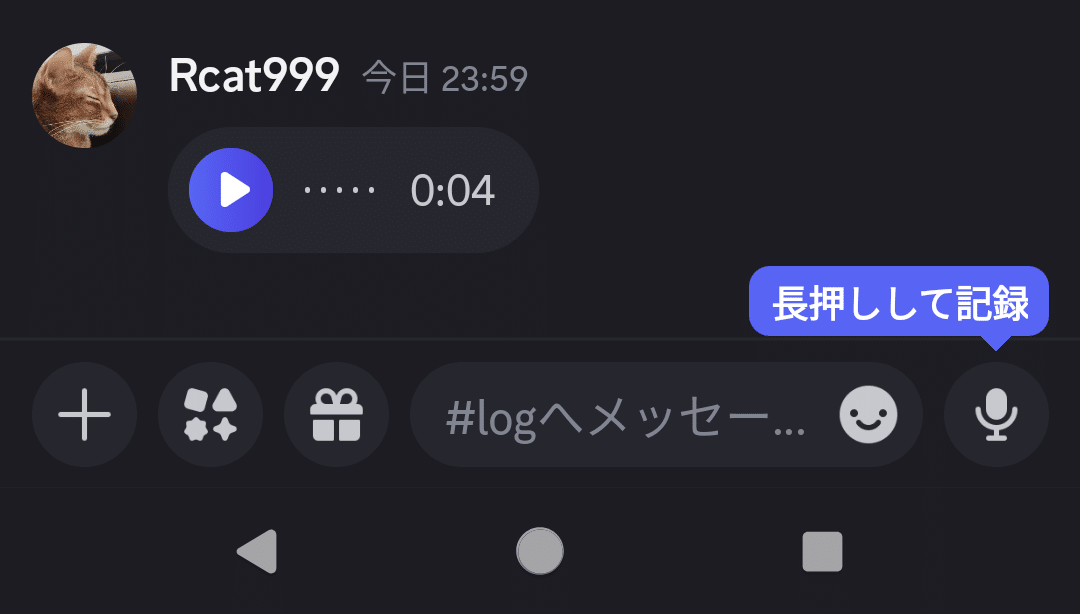Play Rcat999's voice message

pos(231,190)
